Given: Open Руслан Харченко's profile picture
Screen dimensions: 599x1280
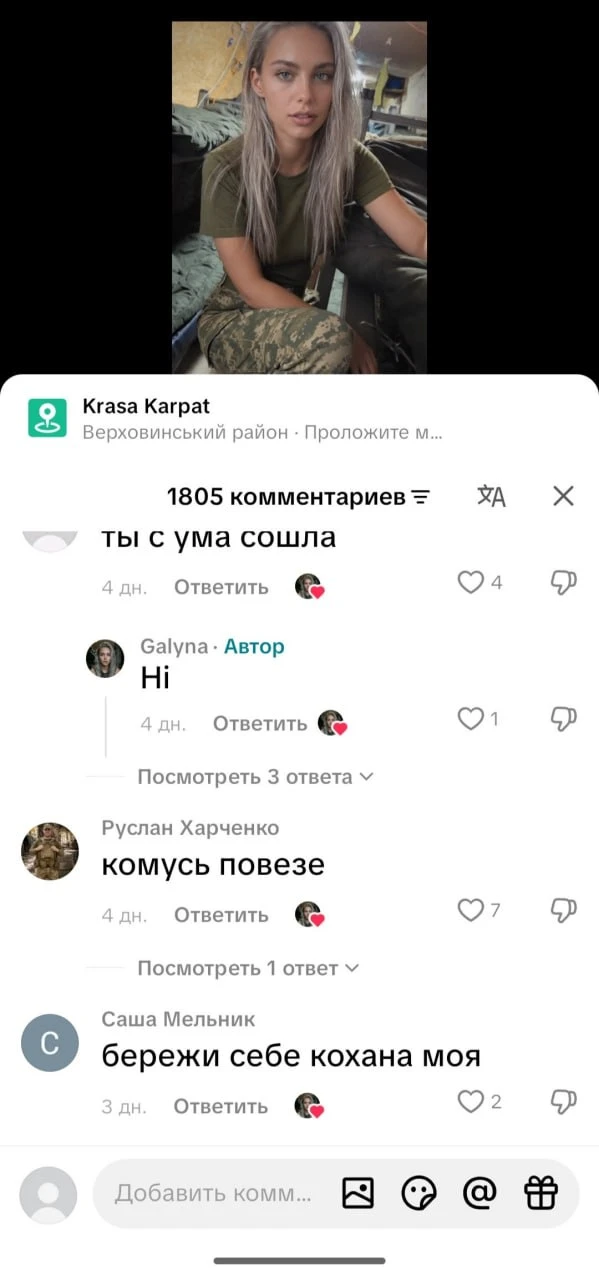Looking at the screenshot, I should click(50, 851).
